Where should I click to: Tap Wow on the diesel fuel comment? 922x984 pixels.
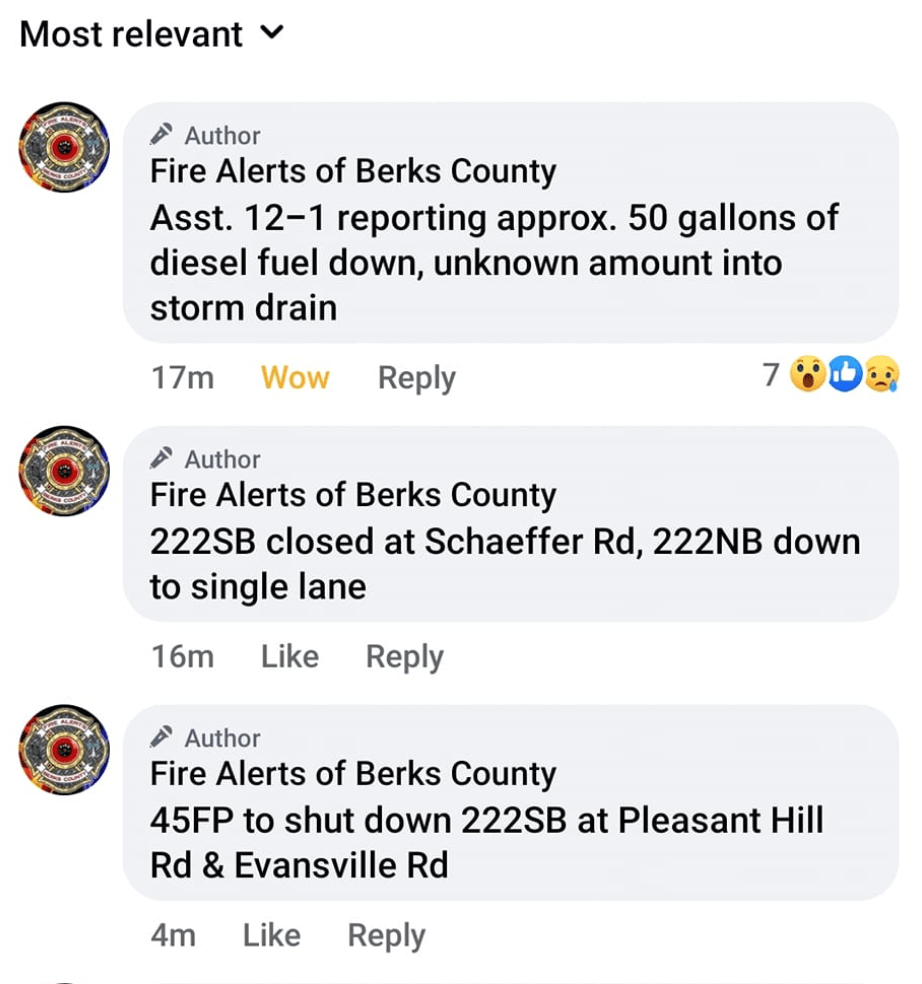[294, 378]
